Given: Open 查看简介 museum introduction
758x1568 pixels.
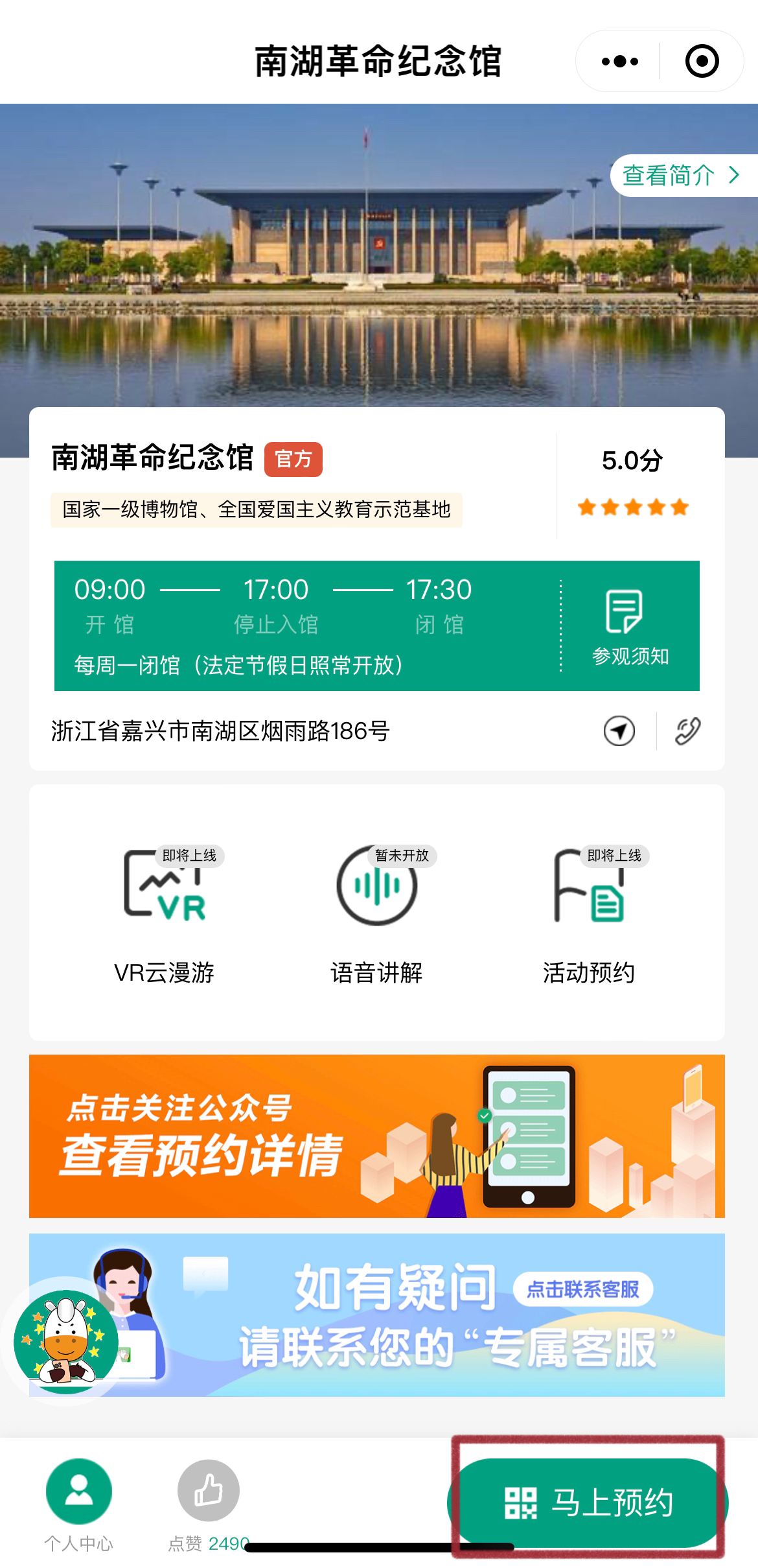Looking at the screenshot, I should [x=682, y=175].
